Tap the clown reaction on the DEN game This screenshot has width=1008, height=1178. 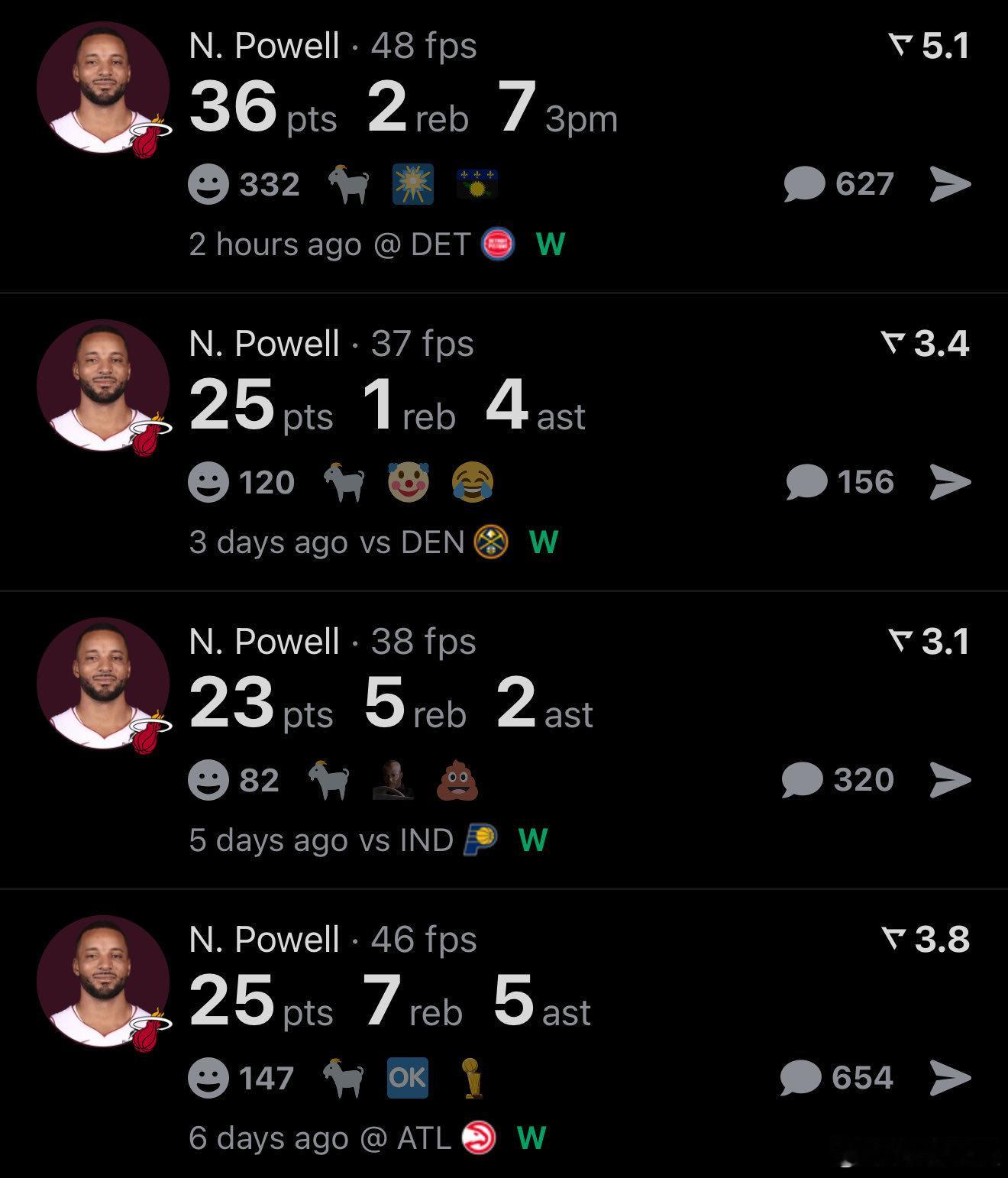pos(409,483)
